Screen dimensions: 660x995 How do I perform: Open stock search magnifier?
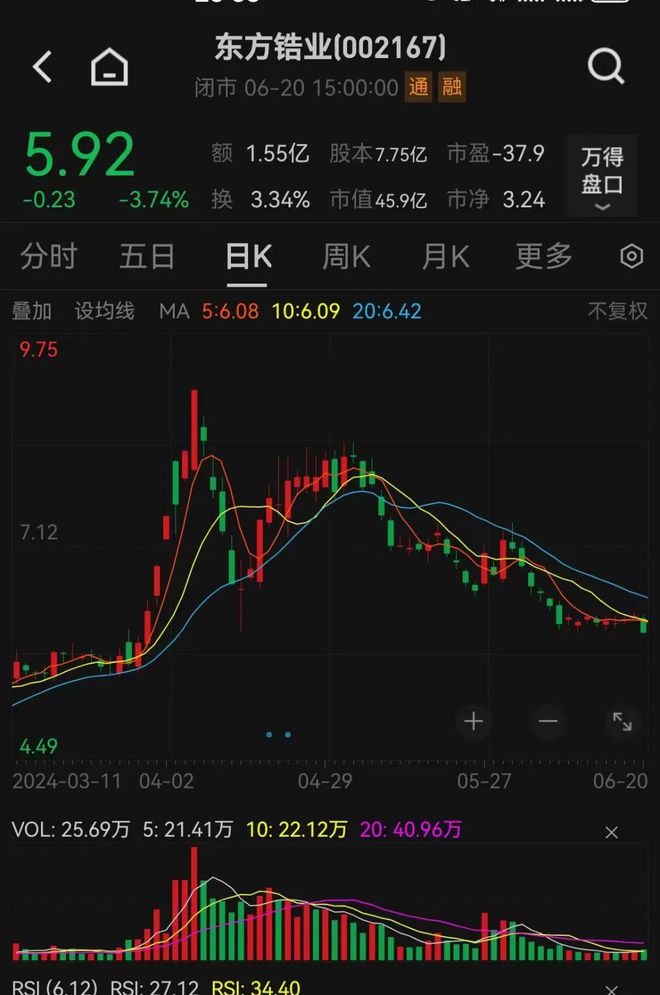(605, 67)
